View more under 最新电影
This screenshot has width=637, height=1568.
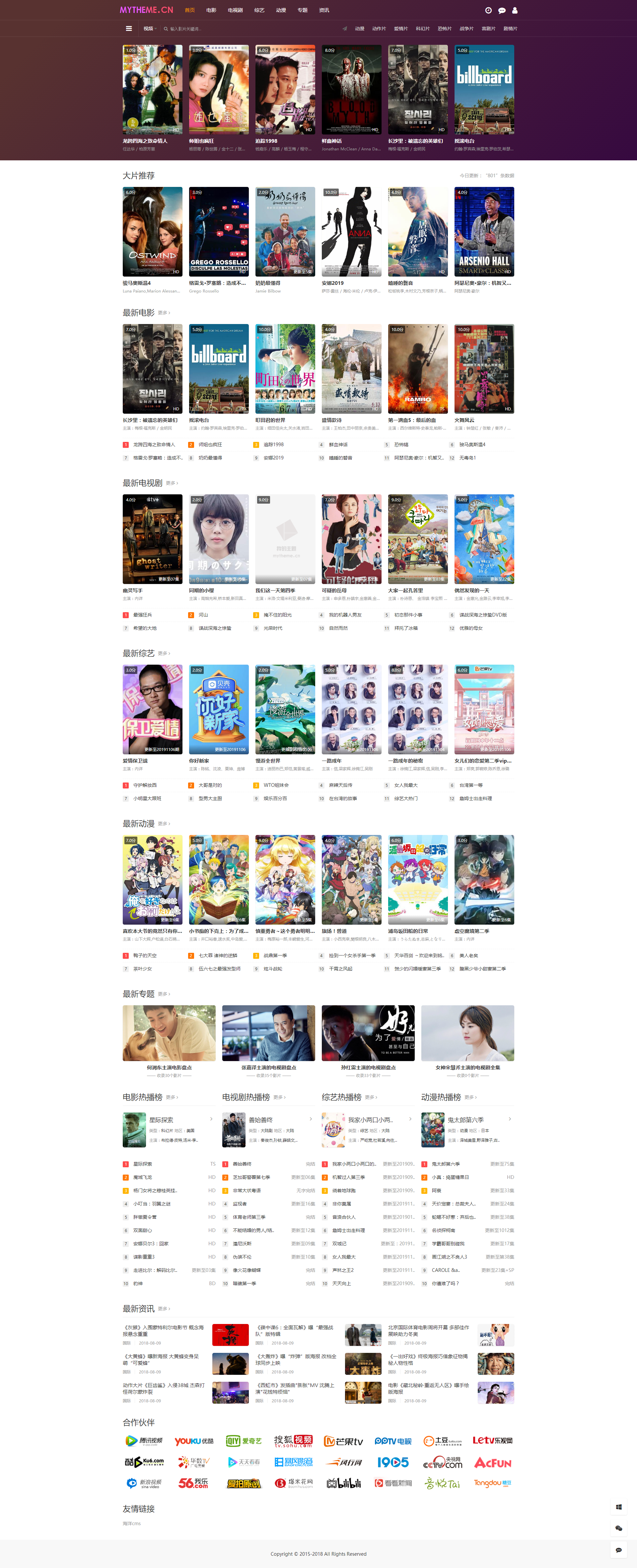pos(164,313)
